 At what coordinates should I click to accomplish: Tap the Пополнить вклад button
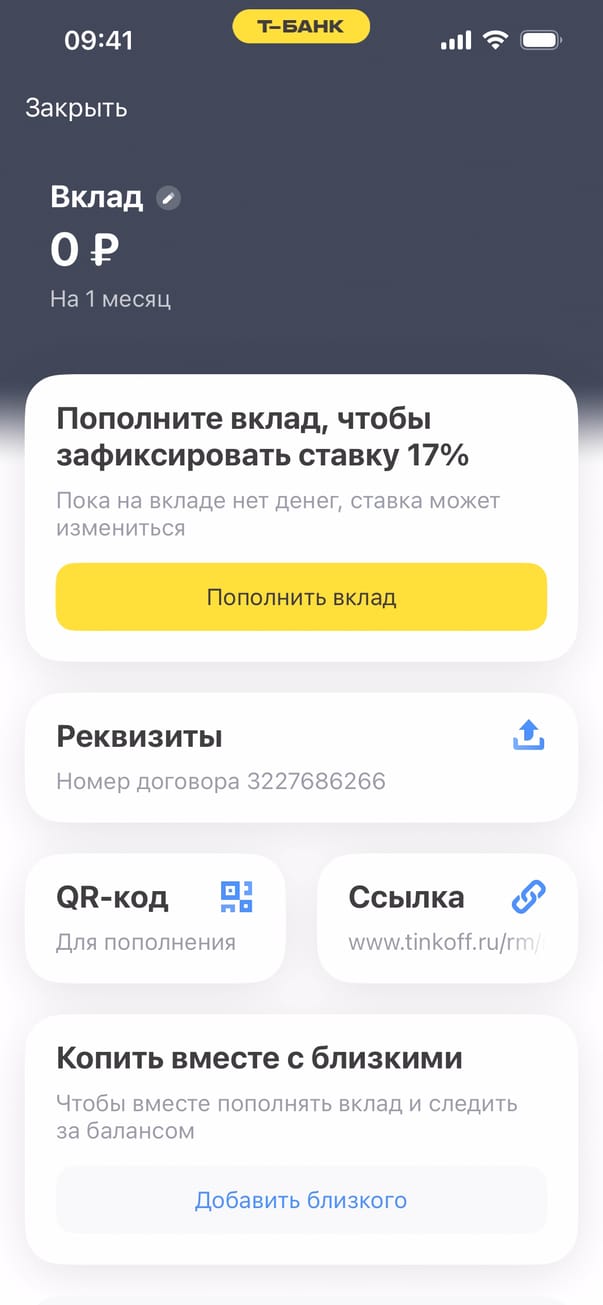click(x=301, y=598)
